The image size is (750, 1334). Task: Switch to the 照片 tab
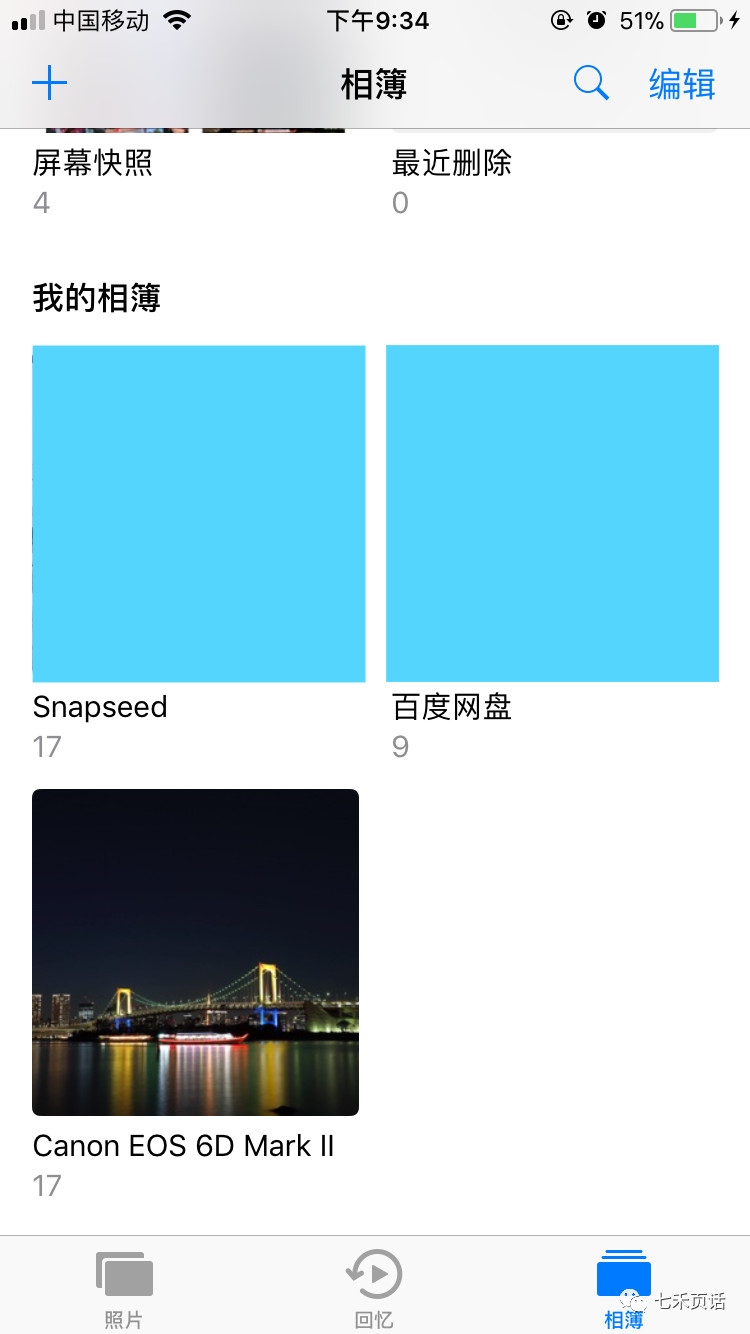(x=124, y=1289)
